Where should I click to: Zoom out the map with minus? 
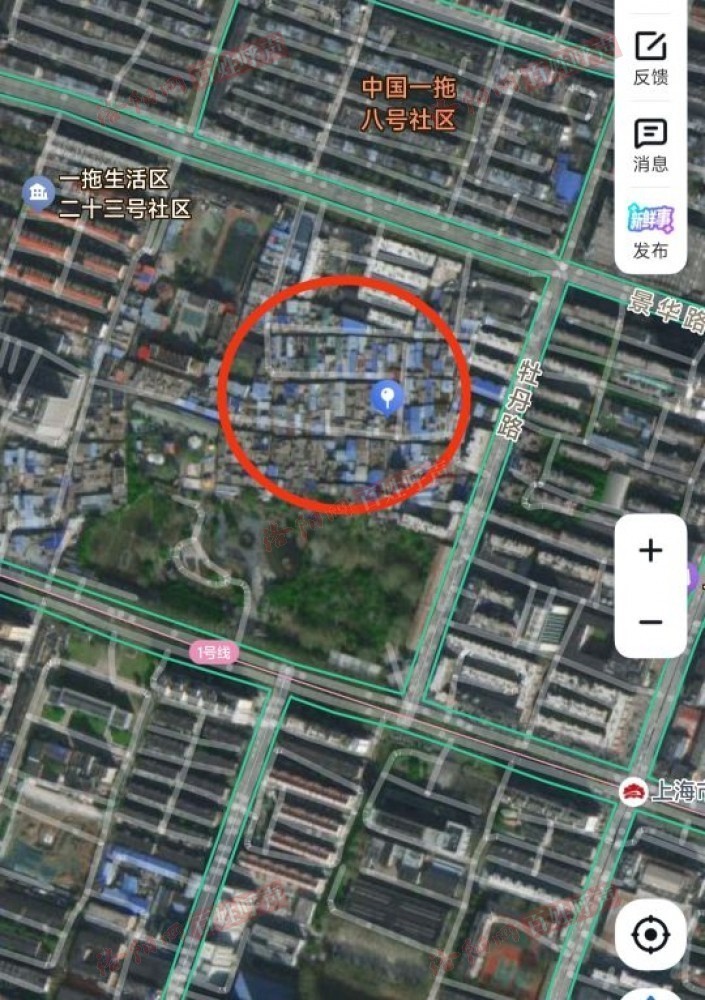pos(650,622)
